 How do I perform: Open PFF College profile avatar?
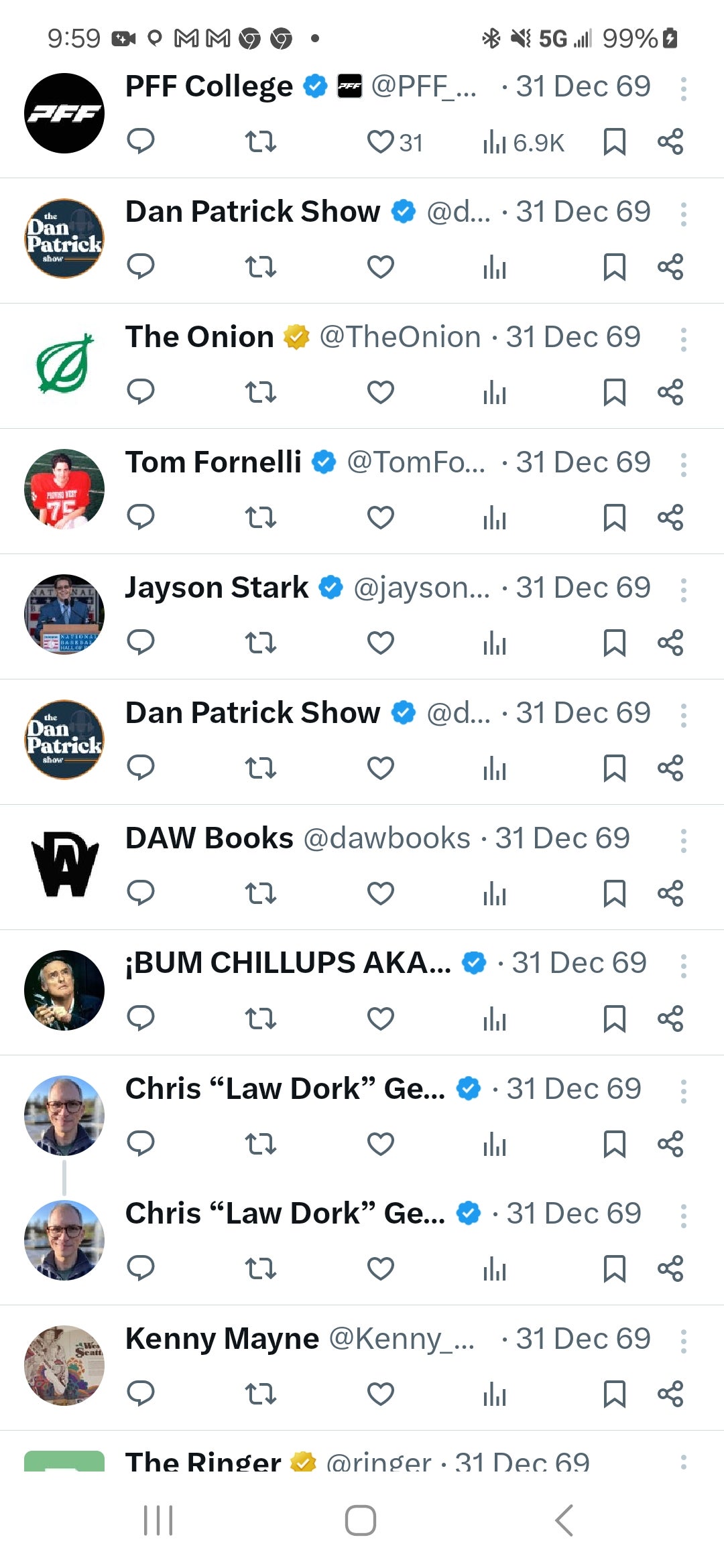click(64, 113)
